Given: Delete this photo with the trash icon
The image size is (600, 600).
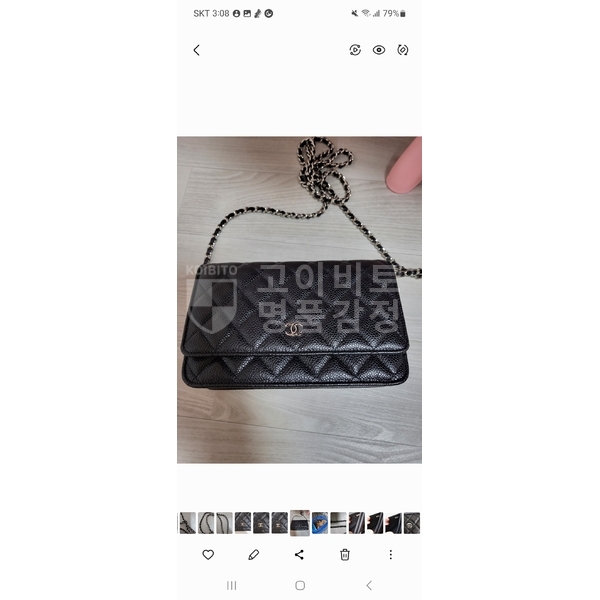Looking at the screenshot, I should click(x=345, y=554).
